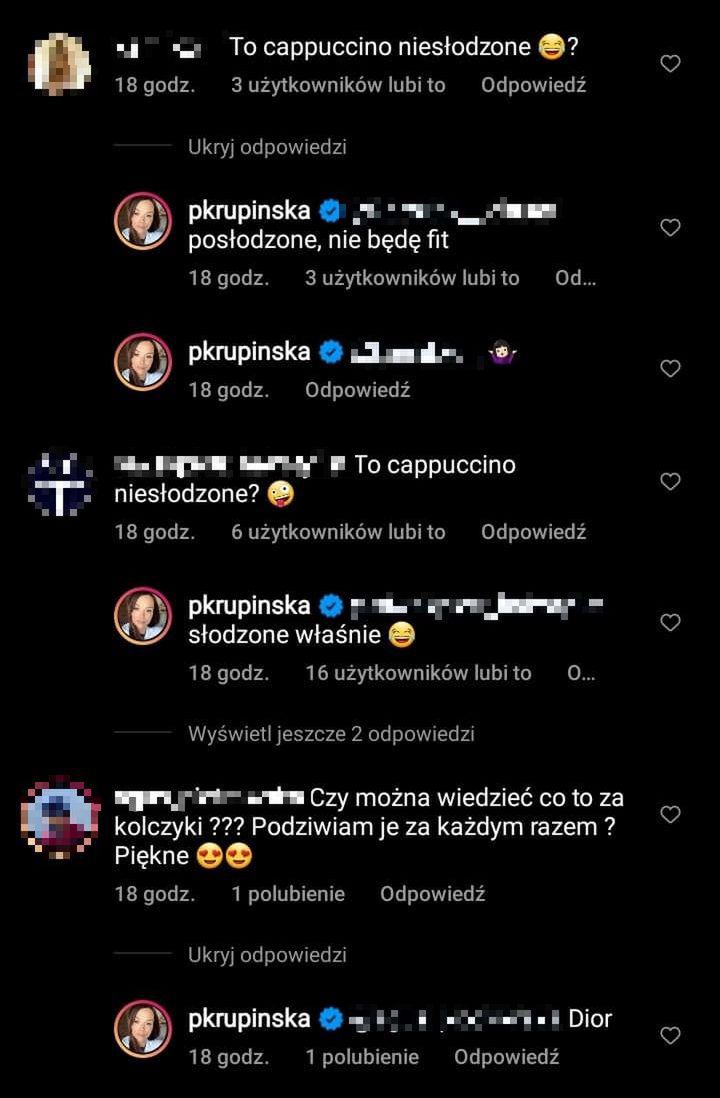Screen dimensions: 720x1098
Task: View who liked the '16 użytkowników lubi to' reply
Action: tap(418, 673)
